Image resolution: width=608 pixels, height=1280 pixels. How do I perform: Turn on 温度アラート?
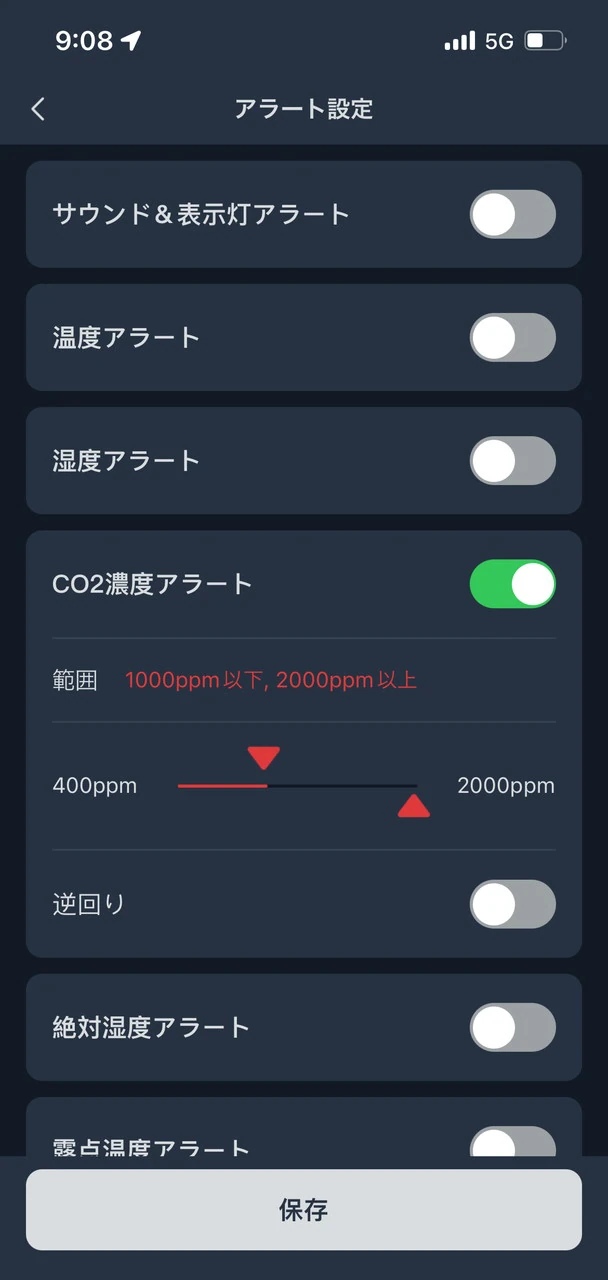click(512, 337)
